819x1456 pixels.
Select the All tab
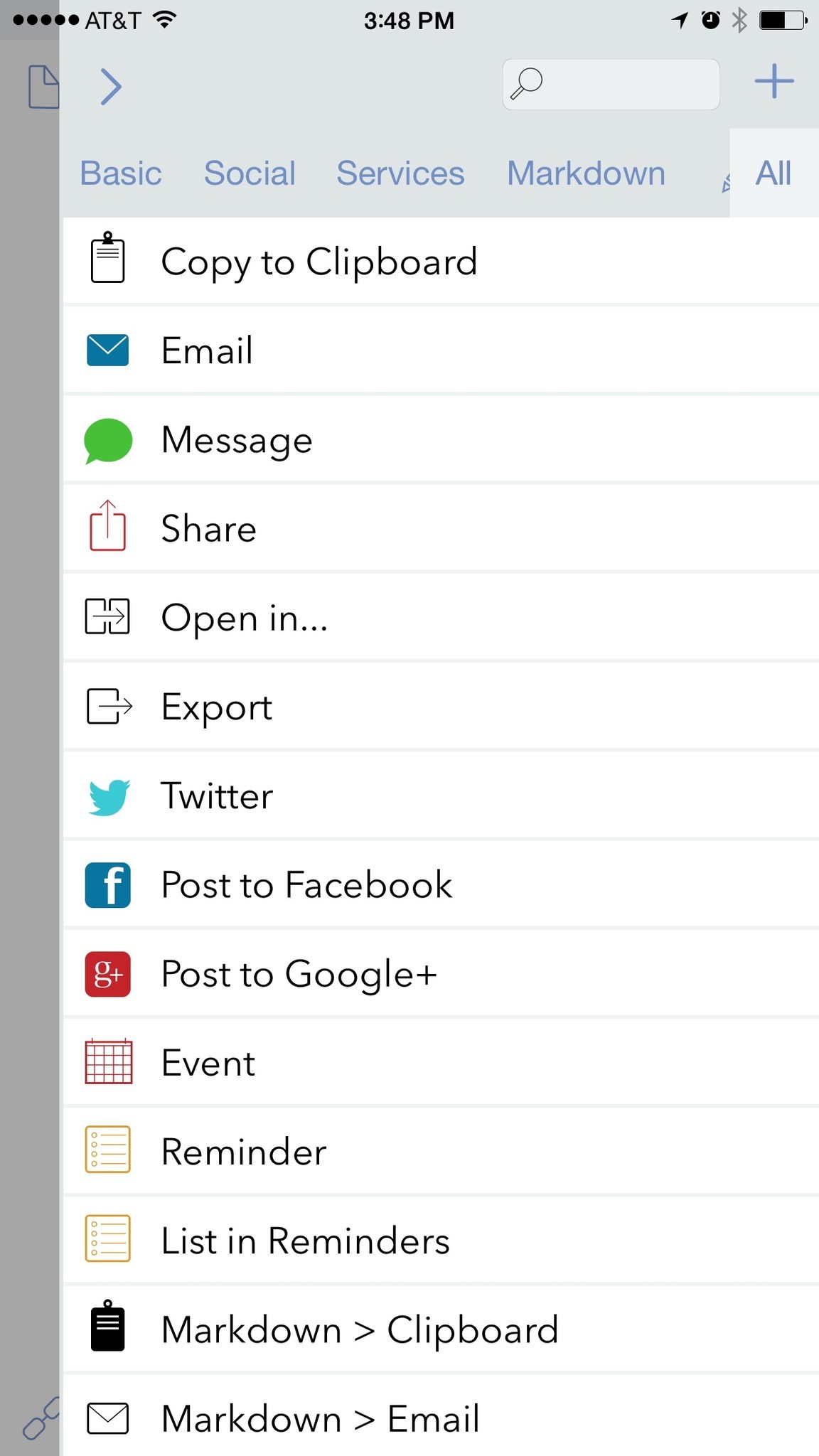[x=773, y=173]
